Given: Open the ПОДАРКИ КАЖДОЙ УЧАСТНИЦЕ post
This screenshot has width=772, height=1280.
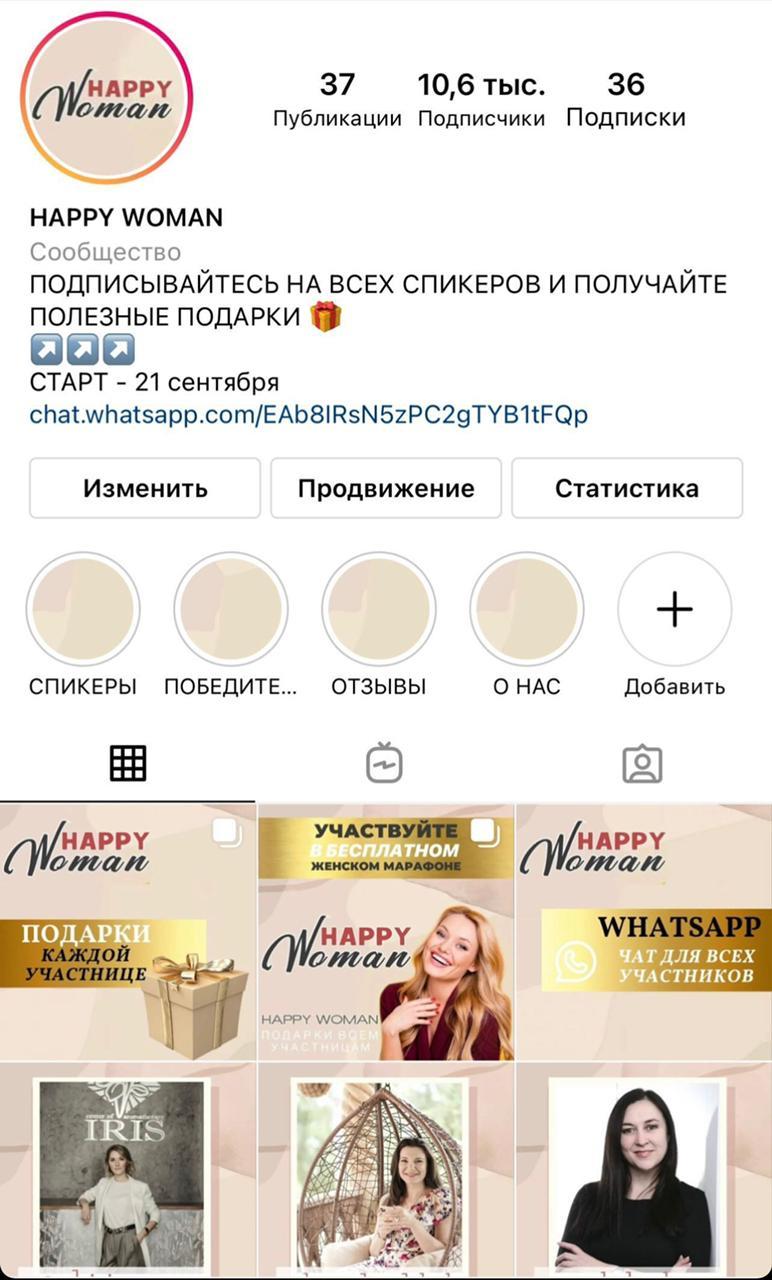Looking at the screenshot, I should pos(127,932).
